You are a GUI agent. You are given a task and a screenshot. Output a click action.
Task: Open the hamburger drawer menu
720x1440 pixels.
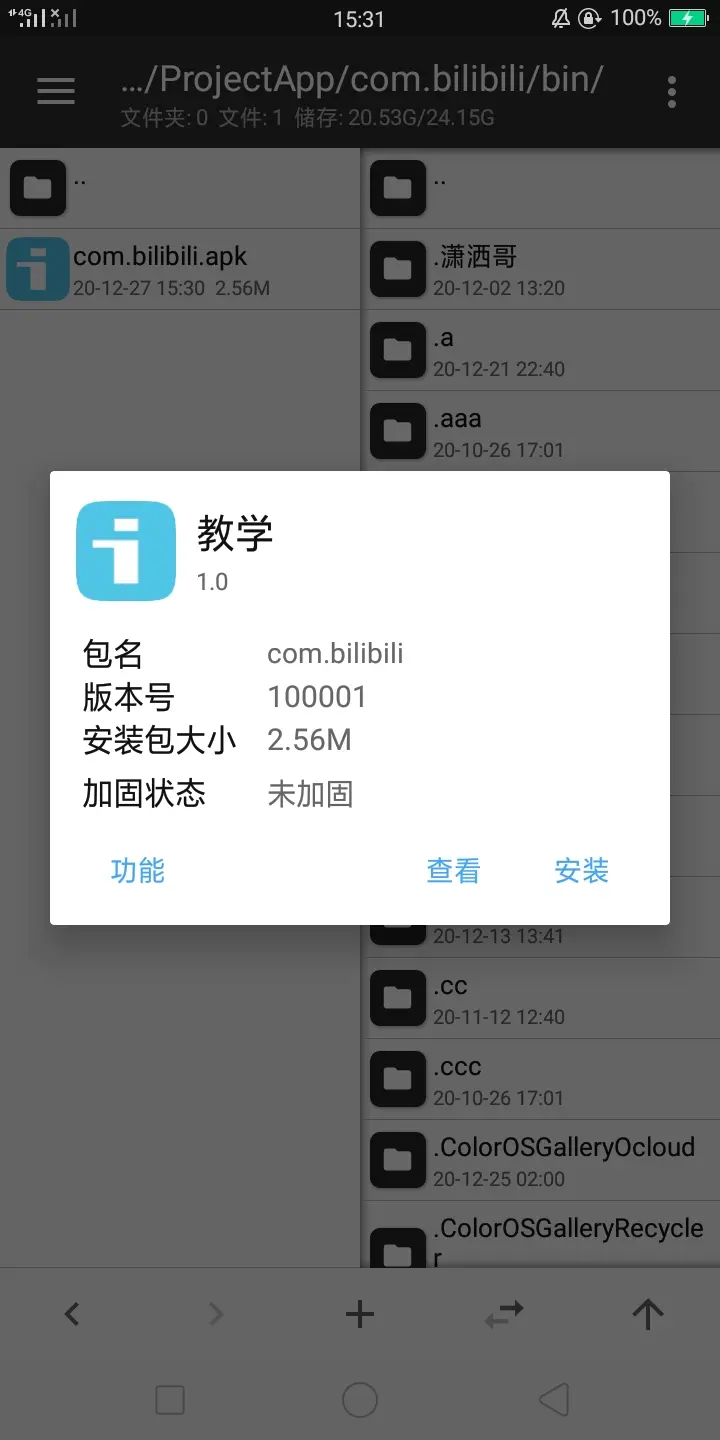click(56, 91)
